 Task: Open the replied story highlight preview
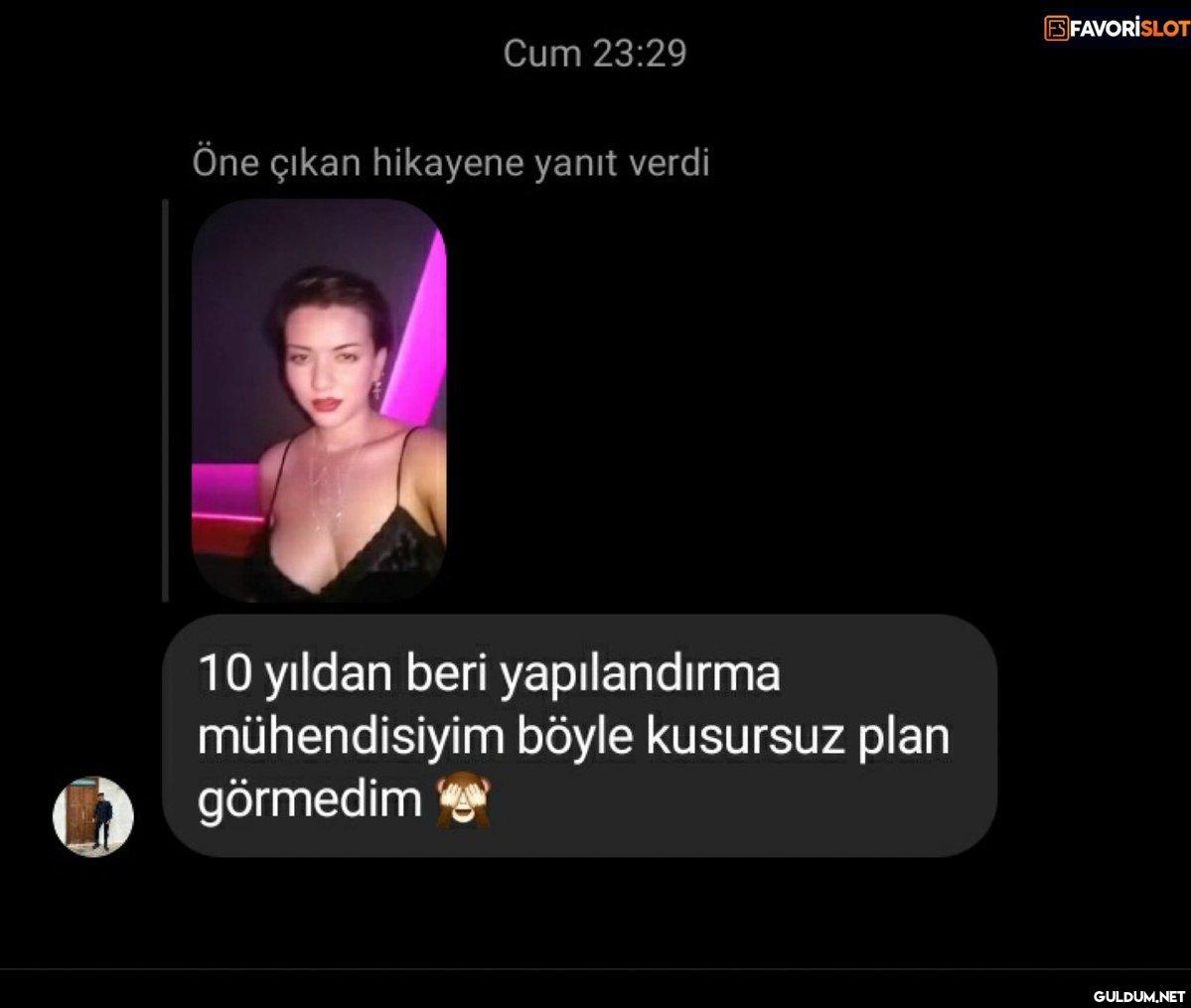pos(318,399)
